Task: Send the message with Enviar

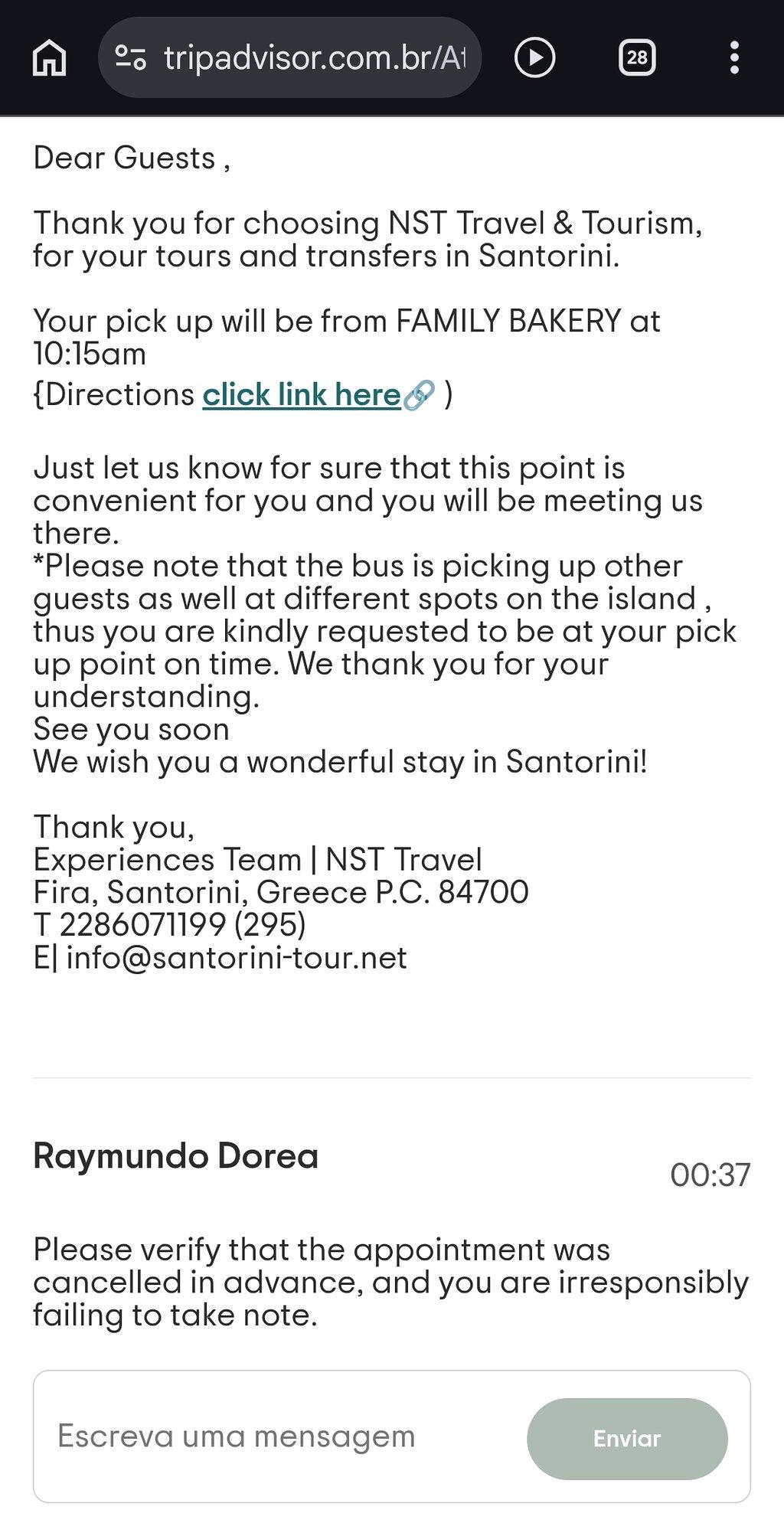Action: click(627, 1439)
